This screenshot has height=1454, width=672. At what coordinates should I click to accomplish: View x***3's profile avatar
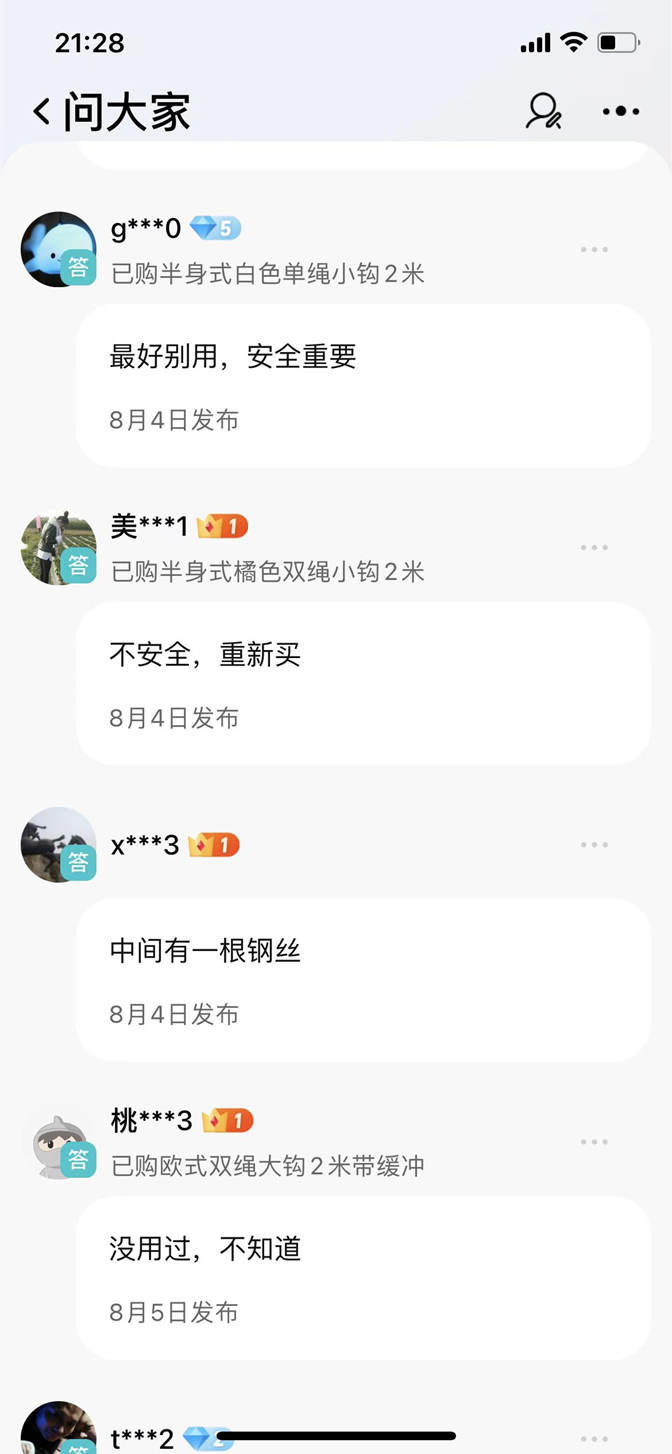[x=58, y=845]
